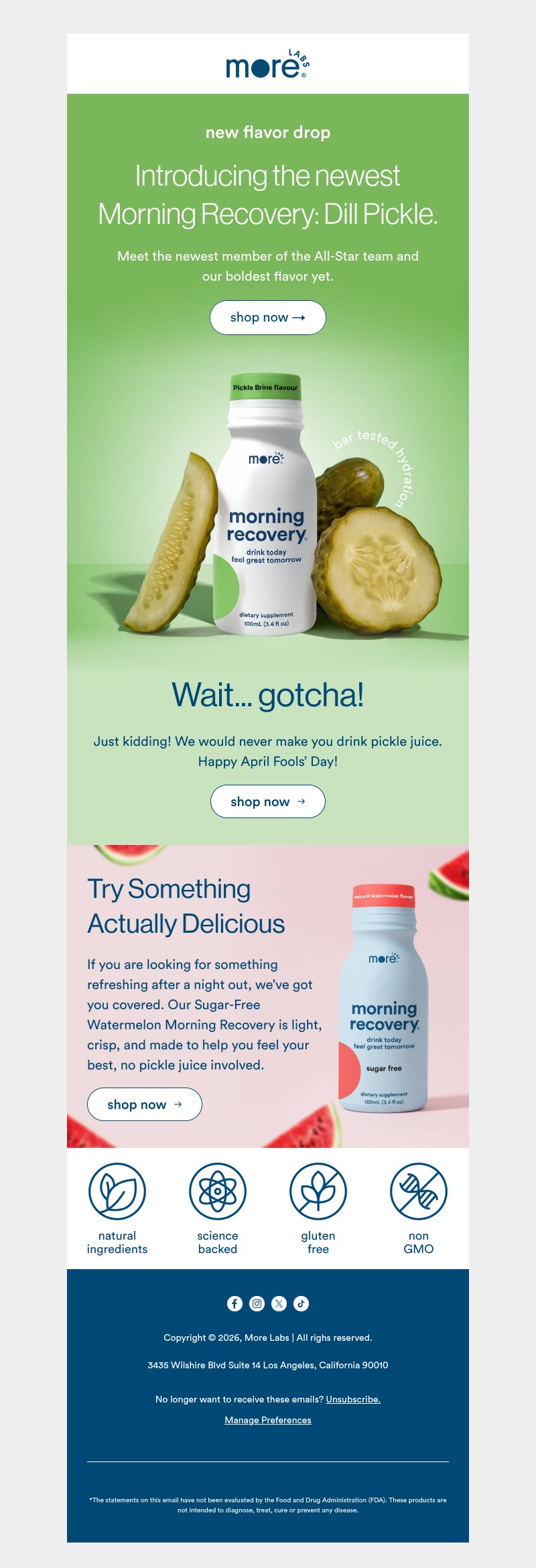Viewport: 536px width, 1568px height.
Task: Open the More Labs Facebook page
Action: [x=234, y=1303]
